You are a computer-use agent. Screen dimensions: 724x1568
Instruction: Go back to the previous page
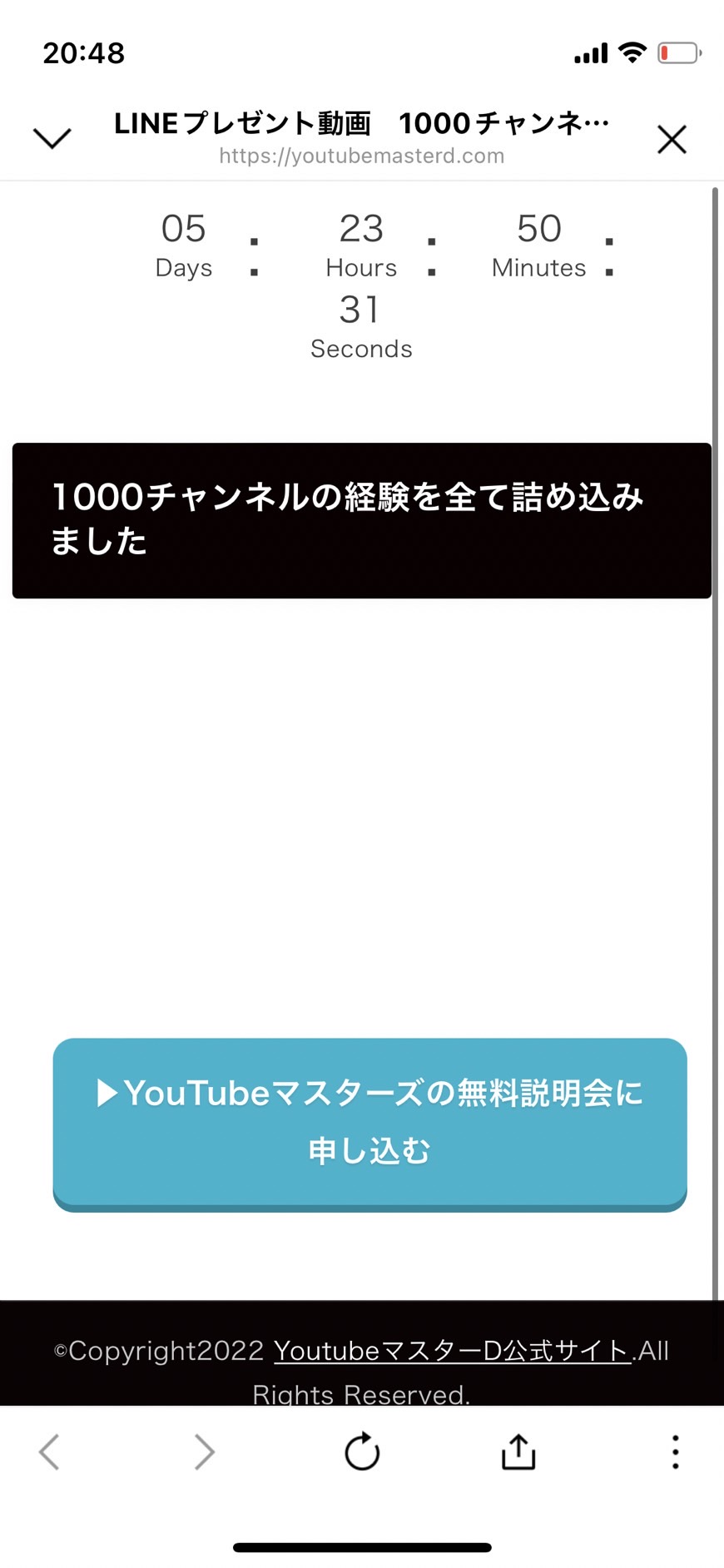(x=49, y=1452)
